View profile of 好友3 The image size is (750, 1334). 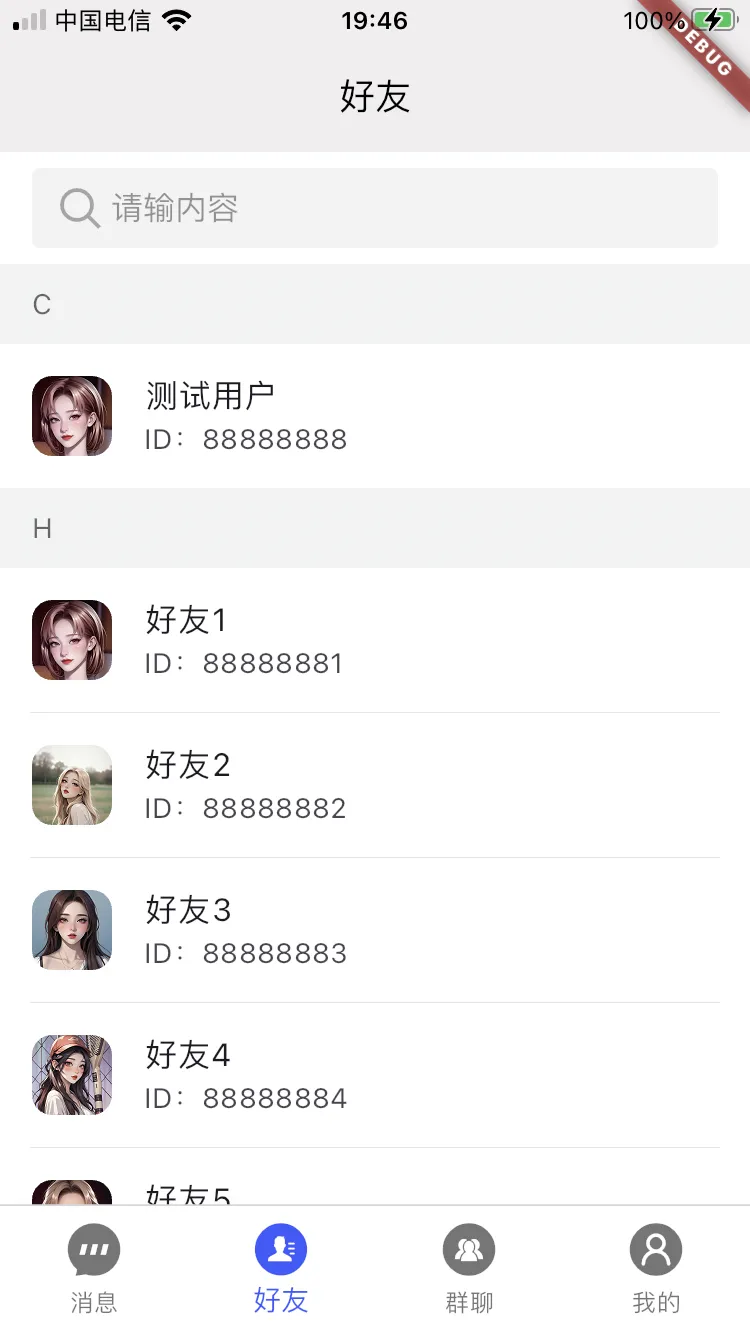[x=375, y=930]
